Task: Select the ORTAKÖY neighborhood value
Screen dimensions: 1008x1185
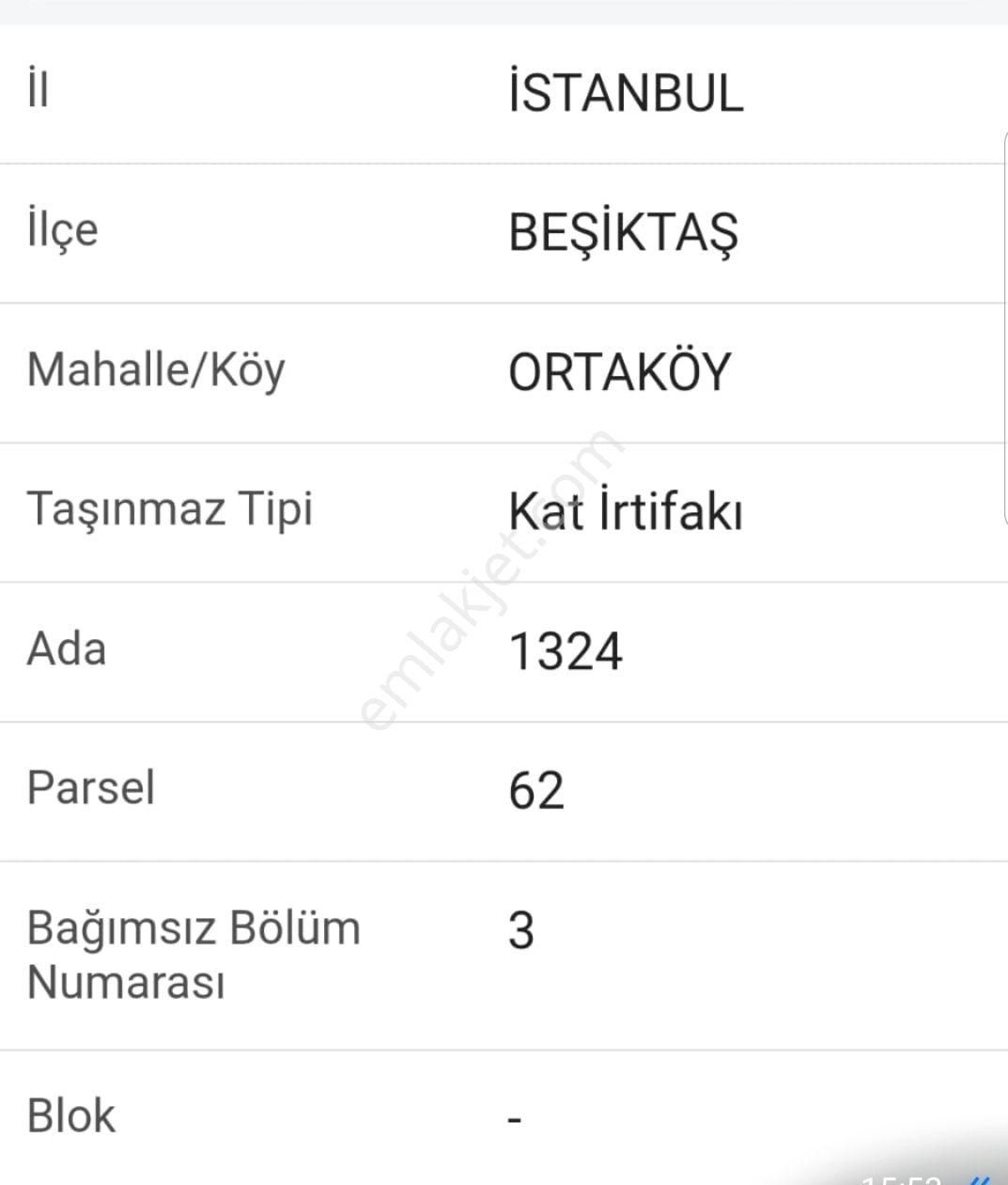Action: pyautogui.click(x=620, y=370)
